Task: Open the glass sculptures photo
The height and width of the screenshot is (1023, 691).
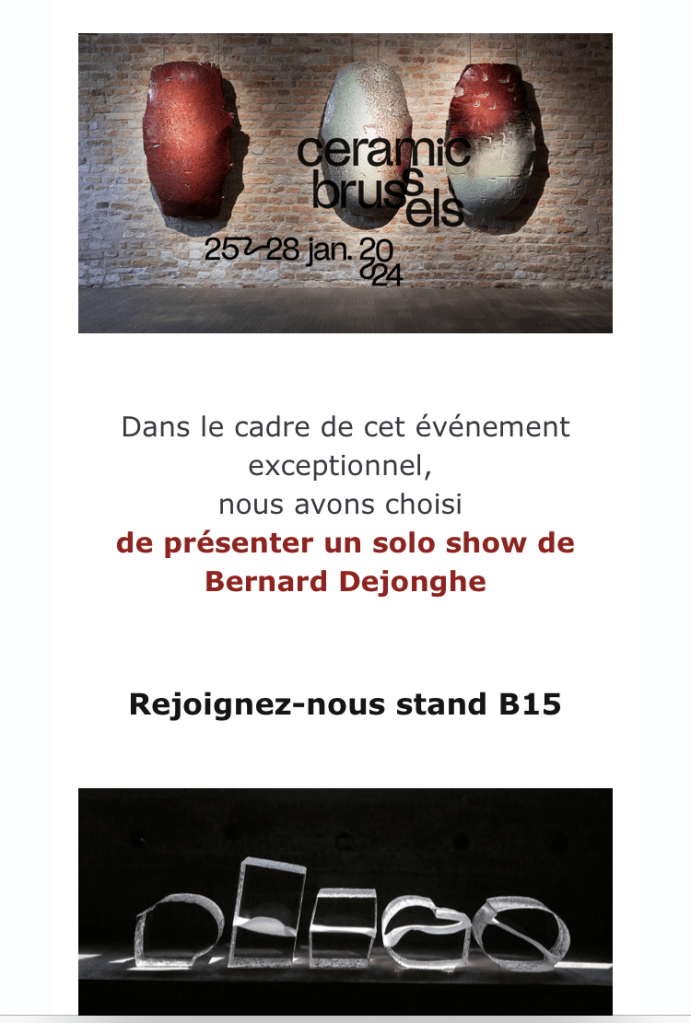Action: pos(345,900)
